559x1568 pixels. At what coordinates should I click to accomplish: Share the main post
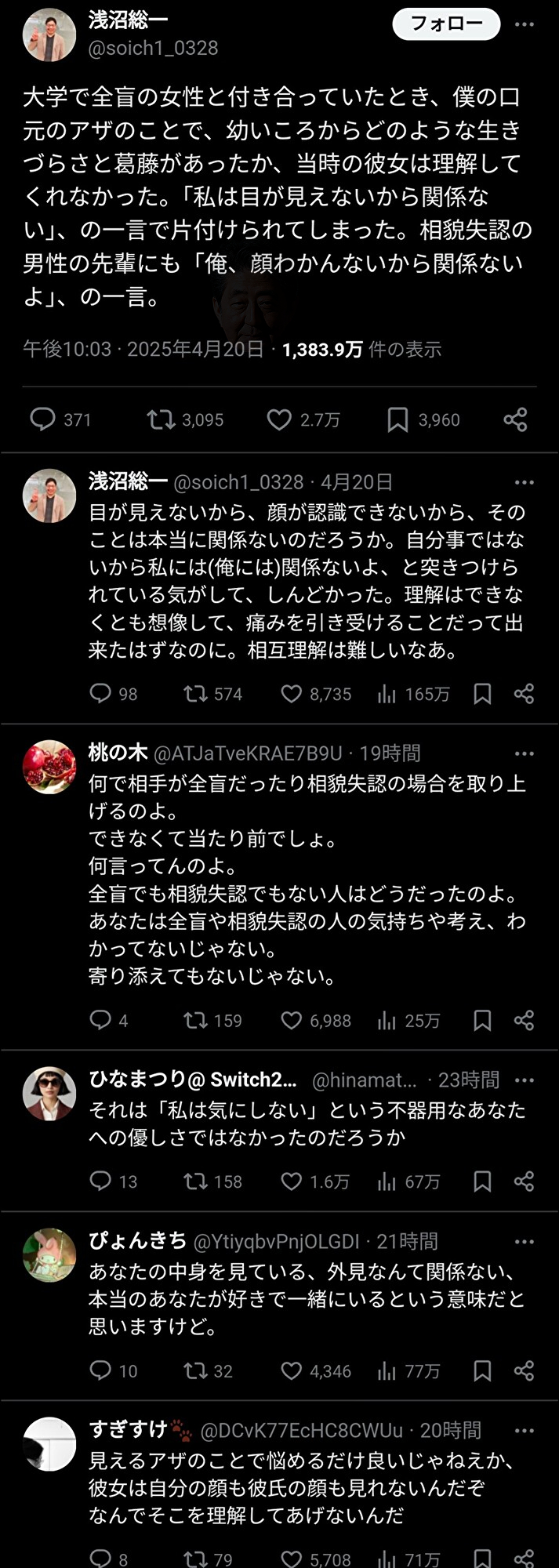515,419
